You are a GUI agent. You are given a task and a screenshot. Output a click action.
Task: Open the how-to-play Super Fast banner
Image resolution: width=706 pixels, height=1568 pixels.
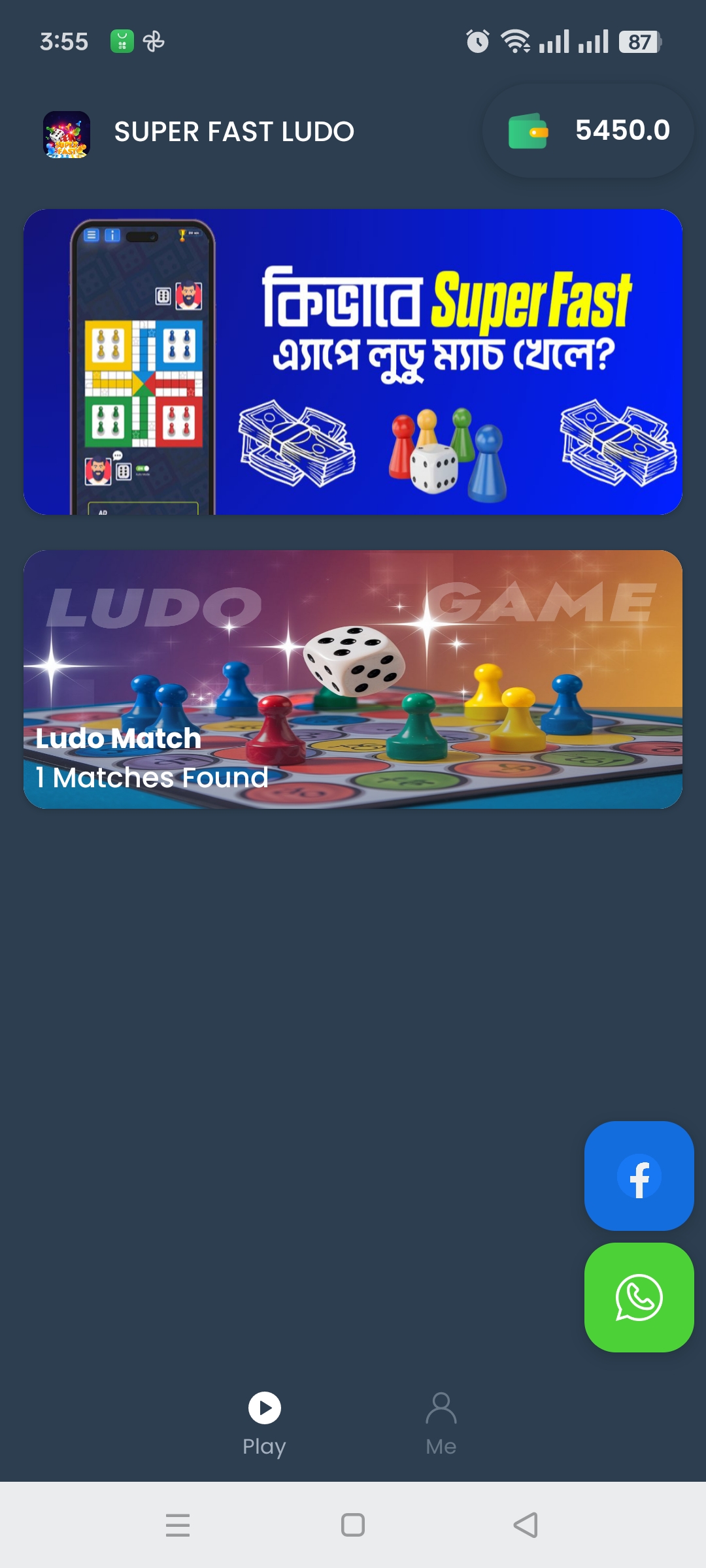[353, 361]
